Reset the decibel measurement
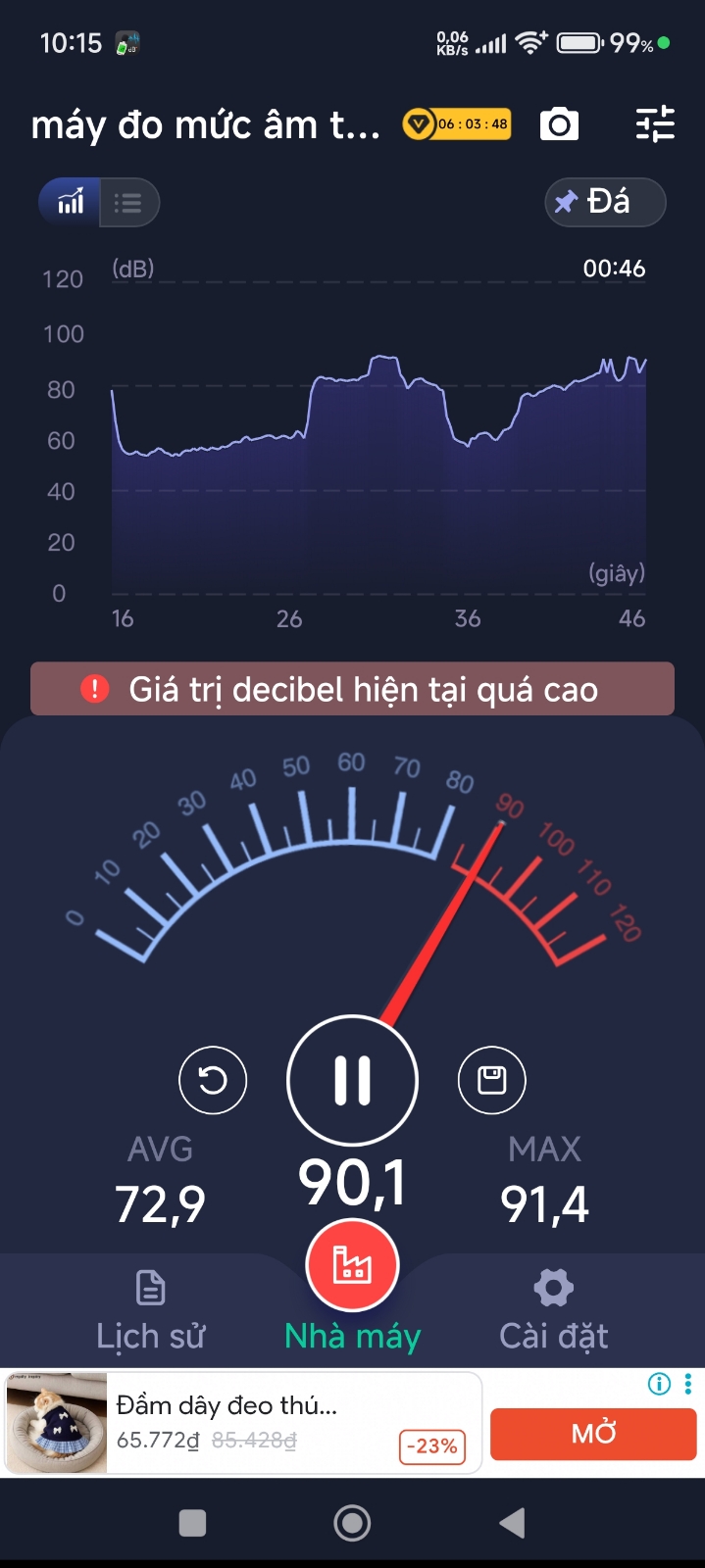Image resolution: width=705 pixels, height=1568 pixels. click(x=213, y=1080)
